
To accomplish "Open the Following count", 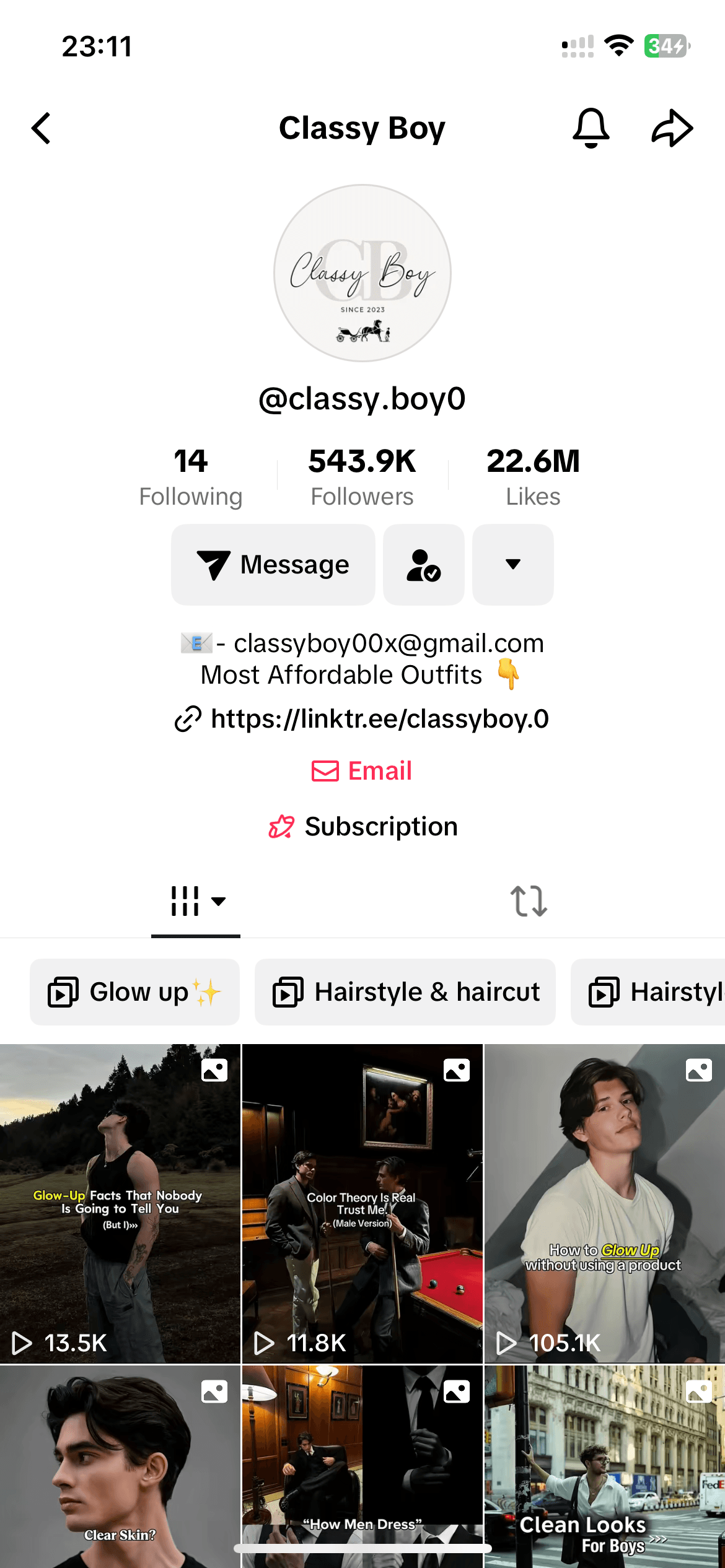I will 190,477.
